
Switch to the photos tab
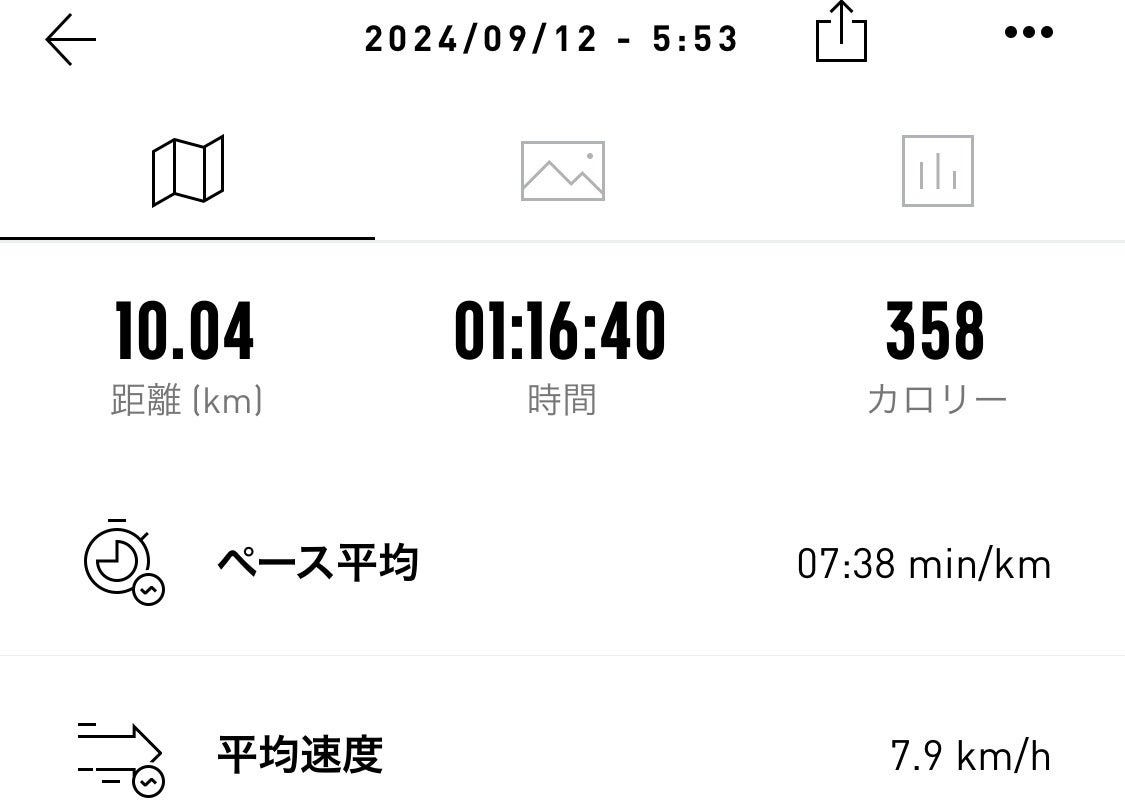pyautogui.click(x=562, y=171)
